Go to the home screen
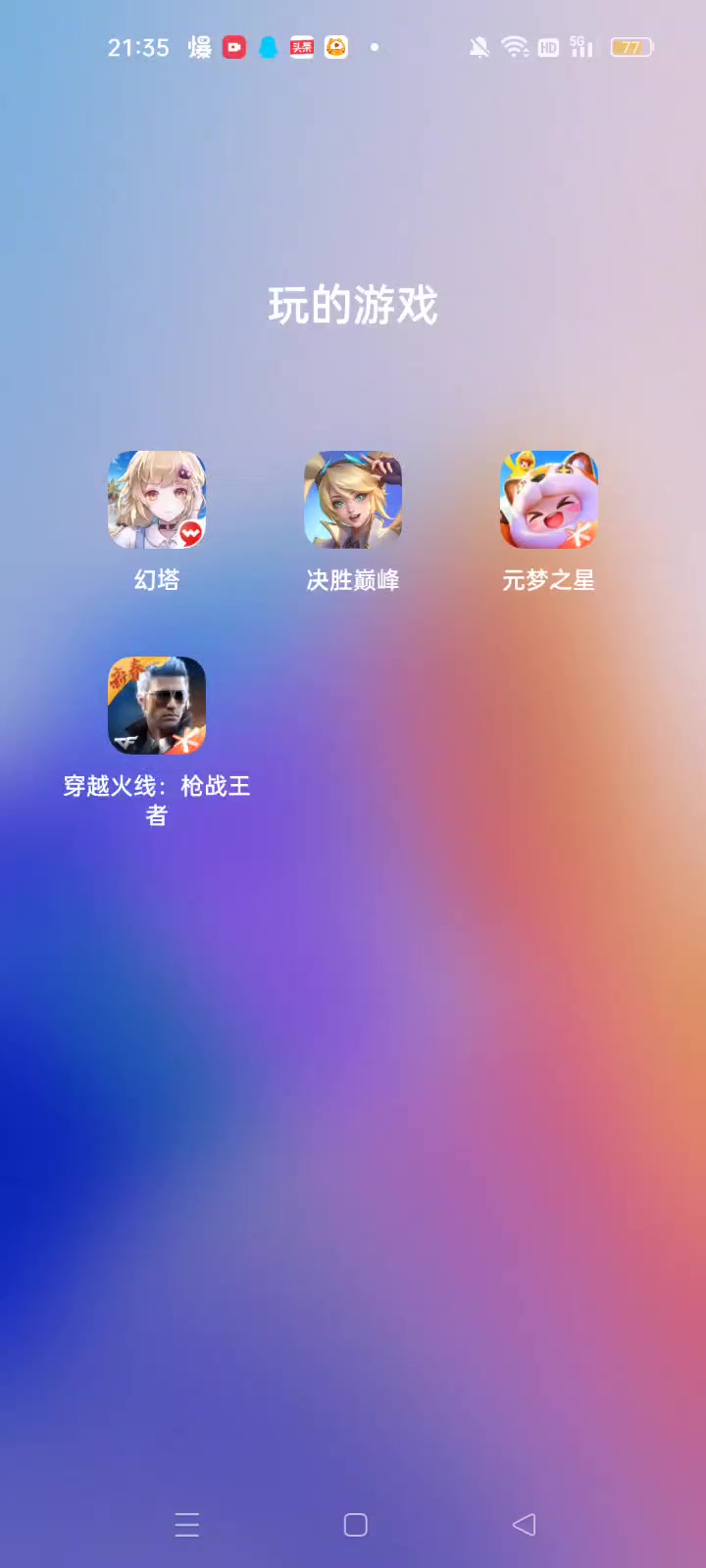Image resolution: width=706 pixels, height=1568 pixels. (355, 1525)
